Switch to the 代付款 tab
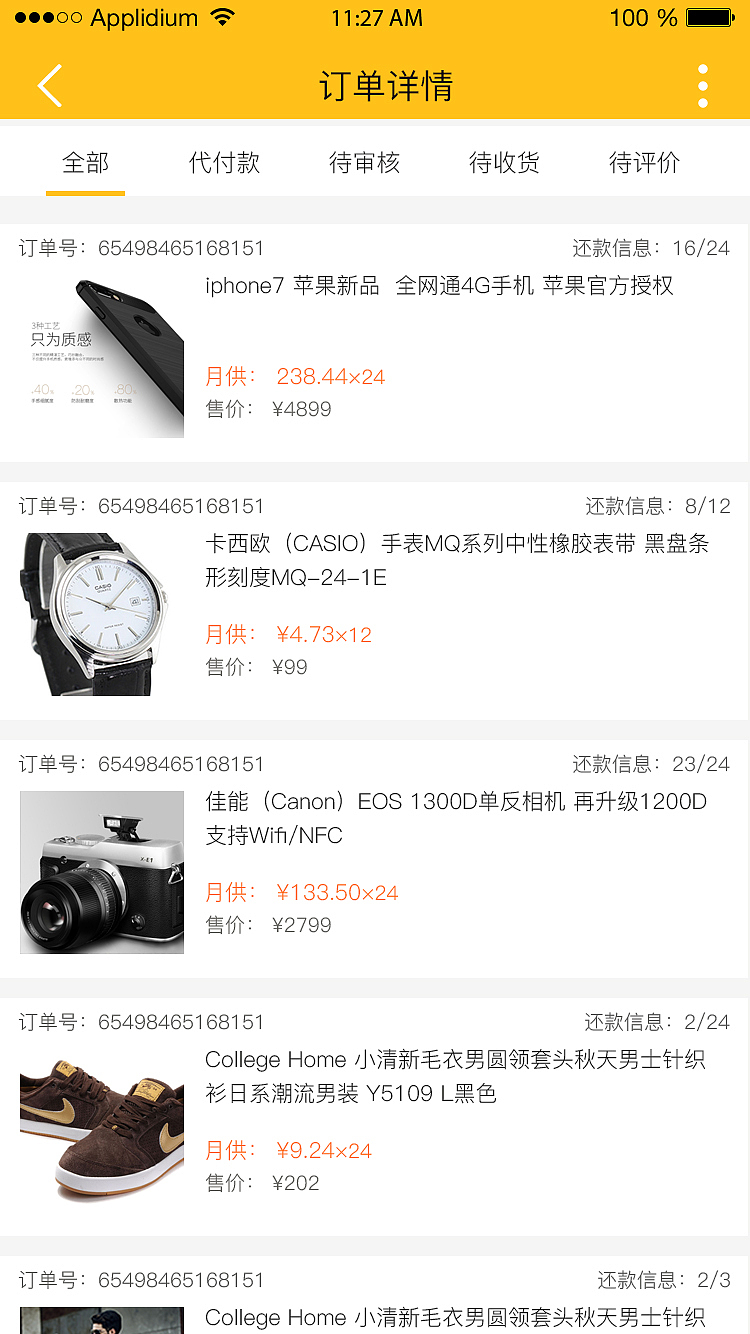Screen dimensions: 750x1334 tap(224, 161)
